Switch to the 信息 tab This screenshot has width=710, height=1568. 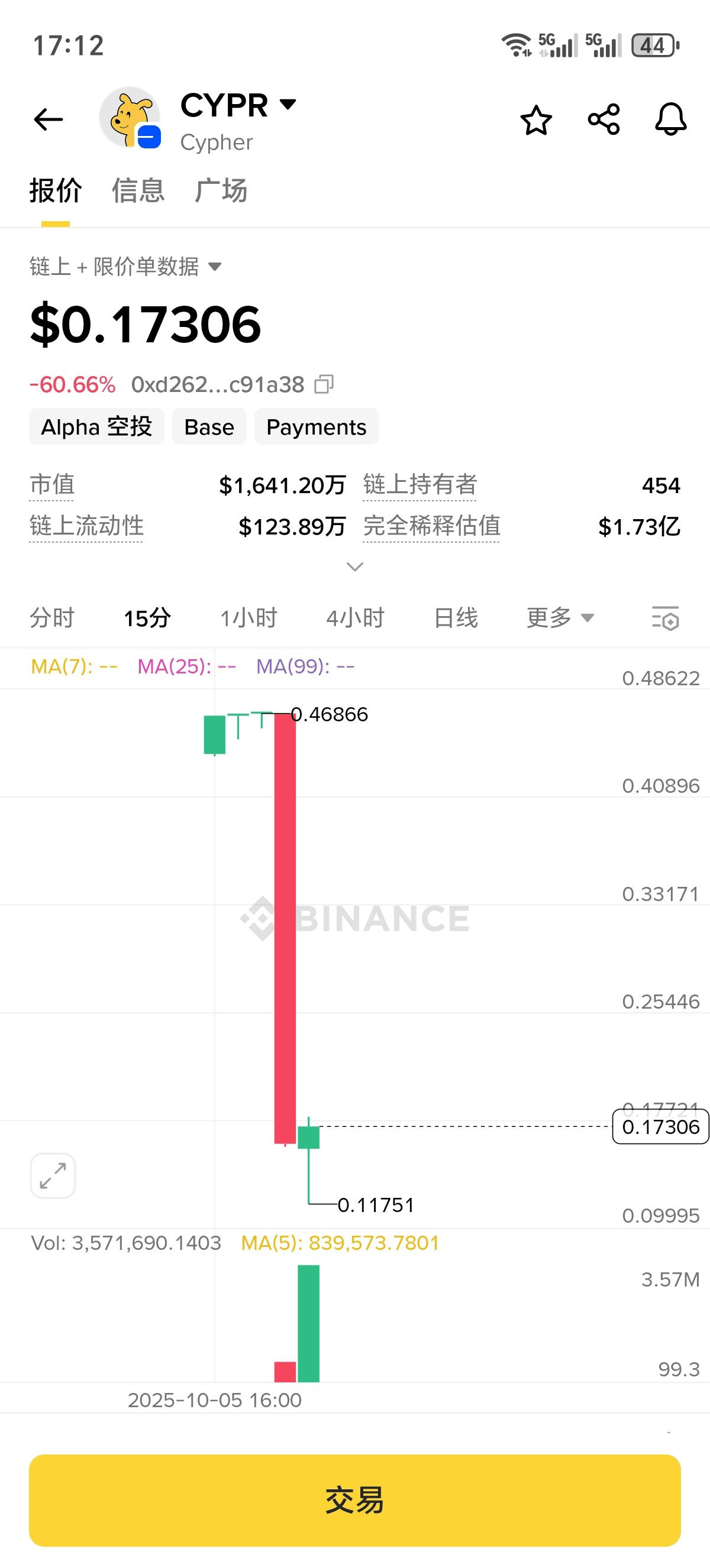pyautogui.click(x=138, y=190)
